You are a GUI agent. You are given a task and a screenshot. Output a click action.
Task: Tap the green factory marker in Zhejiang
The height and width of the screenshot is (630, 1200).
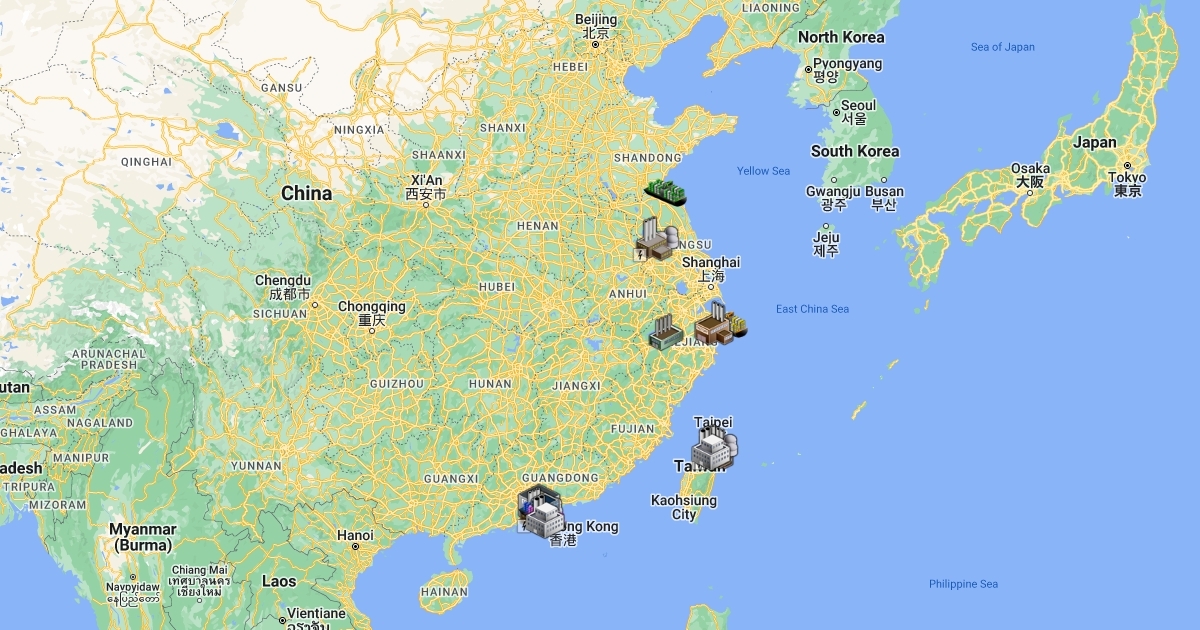pyautogui.click(x=665, y=332)
